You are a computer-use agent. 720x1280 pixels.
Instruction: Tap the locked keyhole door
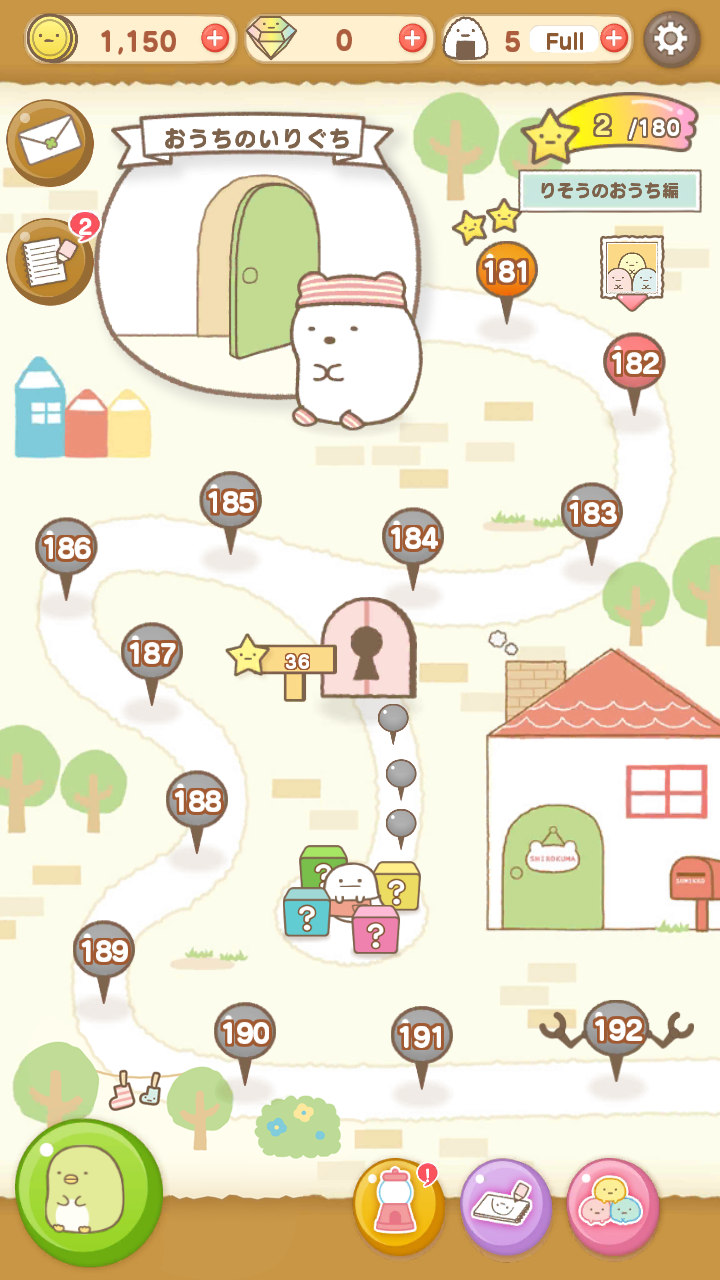click(368, 648)
